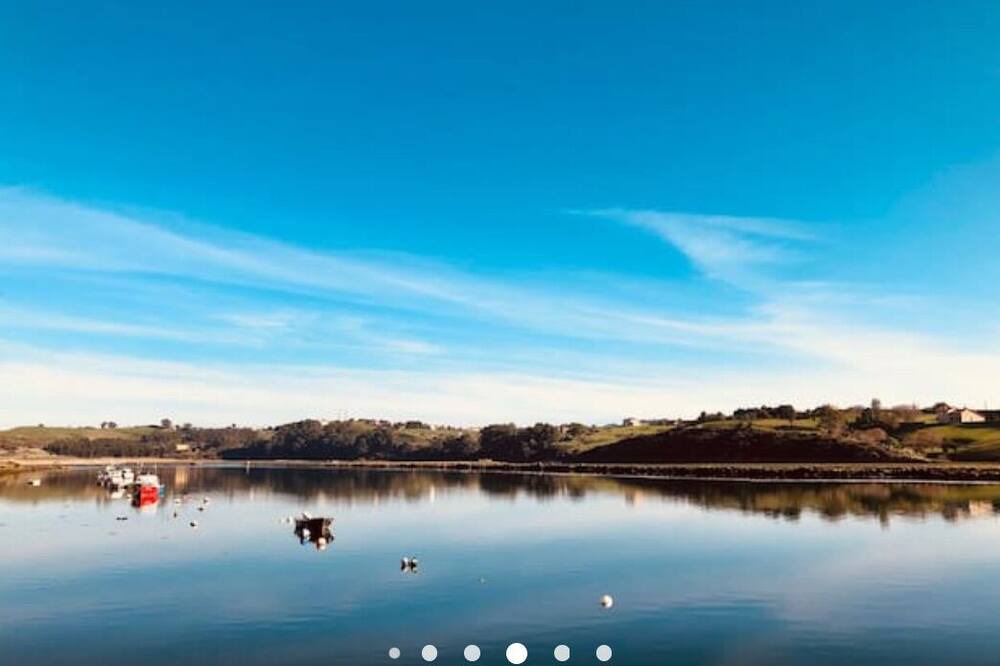
Task: Jump to the first photo via its indicator dot
Action: [394, 653]
